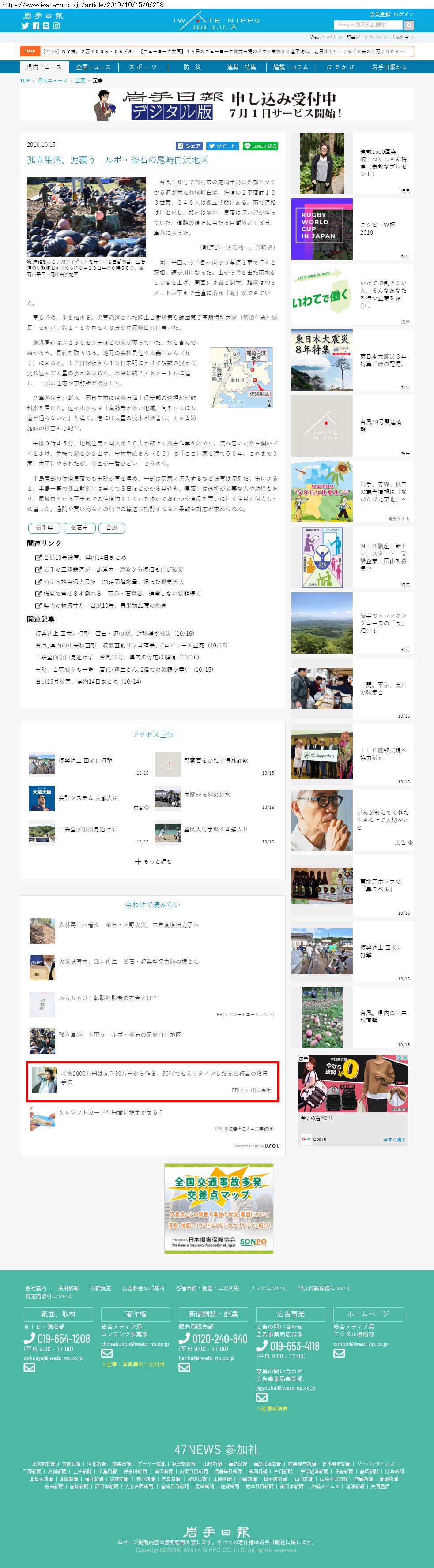Share the article via the Facebook シェア button
This screenshot has height=1568, width=434.
[189, 146]
